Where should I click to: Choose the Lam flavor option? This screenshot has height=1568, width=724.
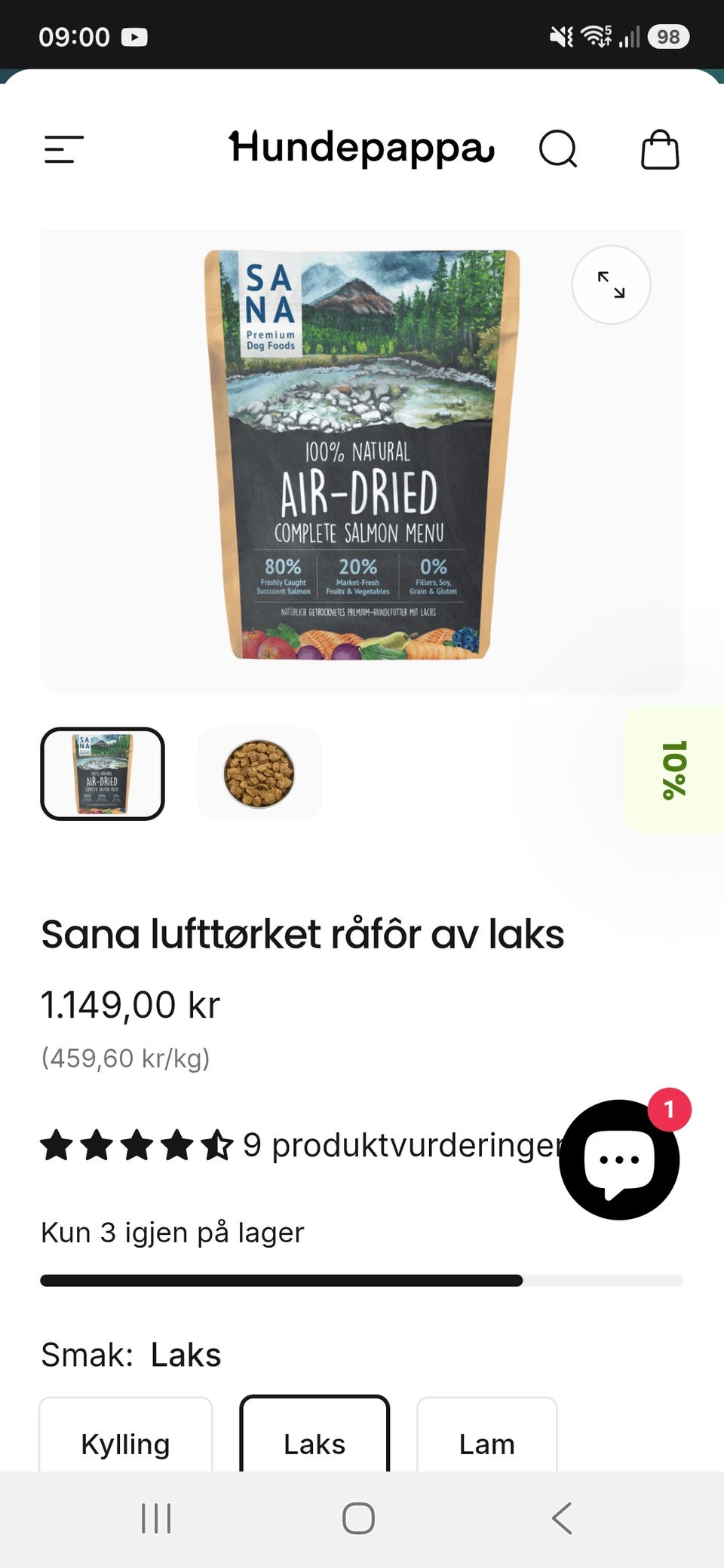point(487,1436)
